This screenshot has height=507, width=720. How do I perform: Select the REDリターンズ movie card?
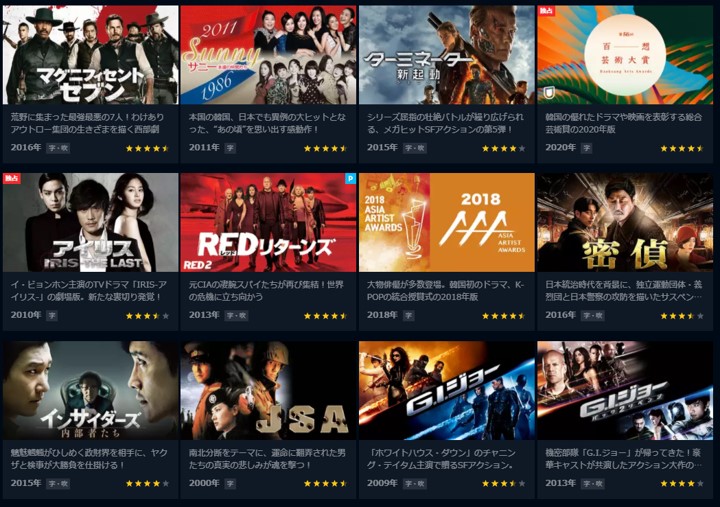(x=268, y=222)
